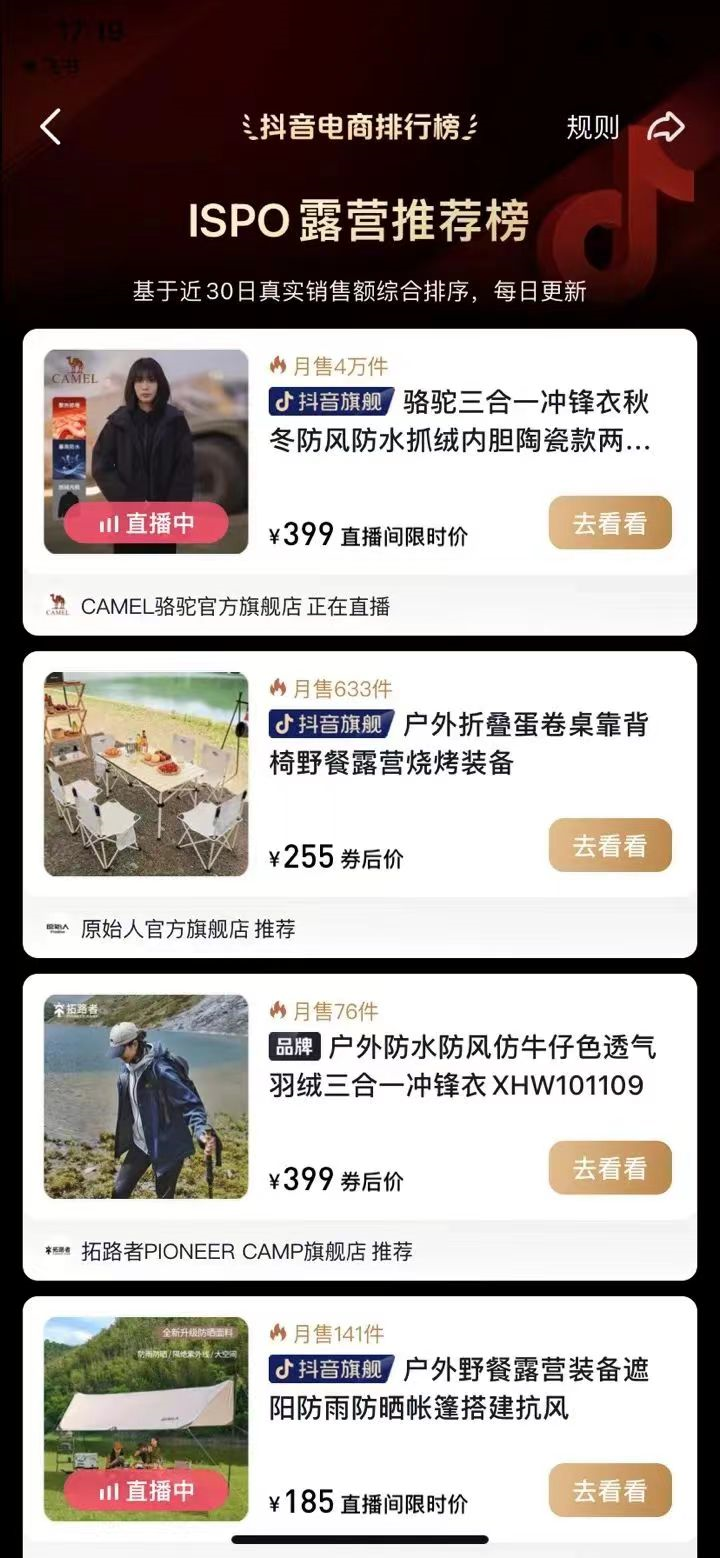This screenshot has height=1558, width=720.
Task: Open 拓路者PIONEER CAMP旗舰店 store
Action: (x=246, y=1251)
